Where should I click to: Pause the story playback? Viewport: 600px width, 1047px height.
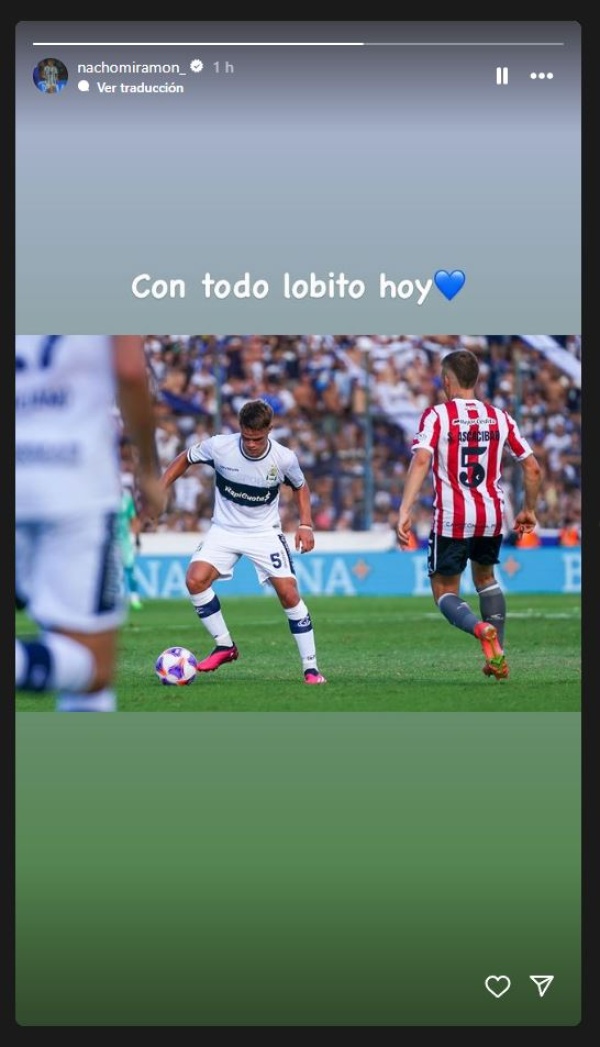coord(502,76)
